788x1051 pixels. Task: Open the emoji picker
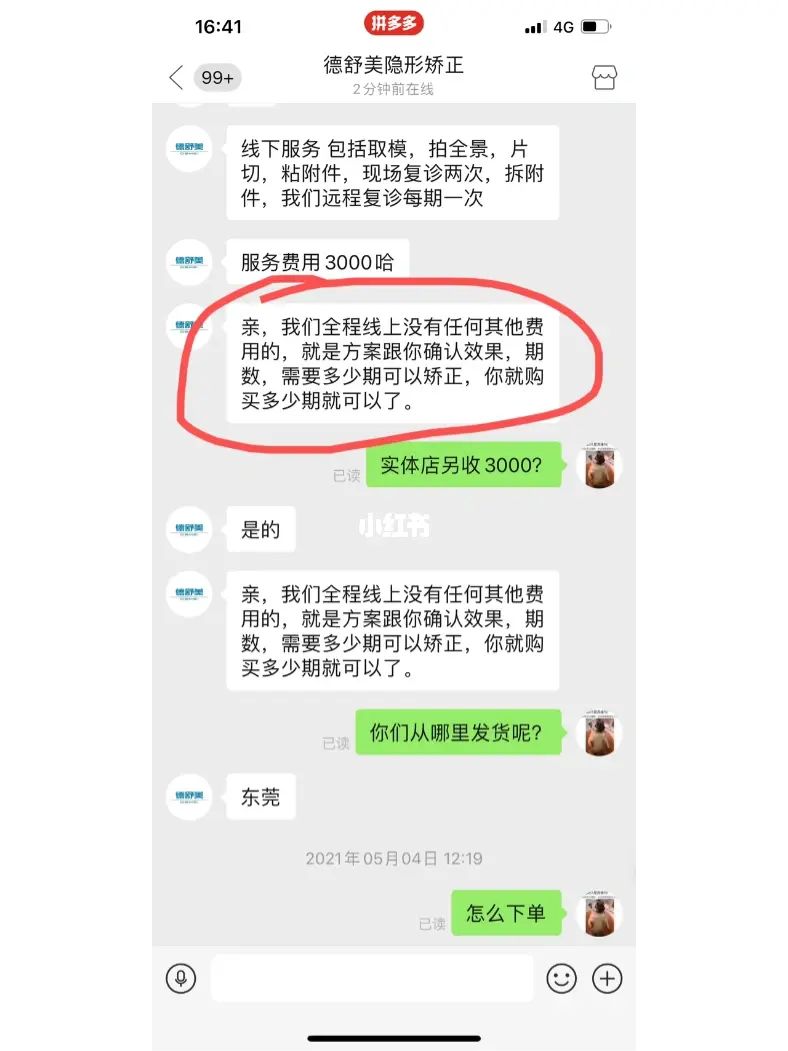coord(561,978)
